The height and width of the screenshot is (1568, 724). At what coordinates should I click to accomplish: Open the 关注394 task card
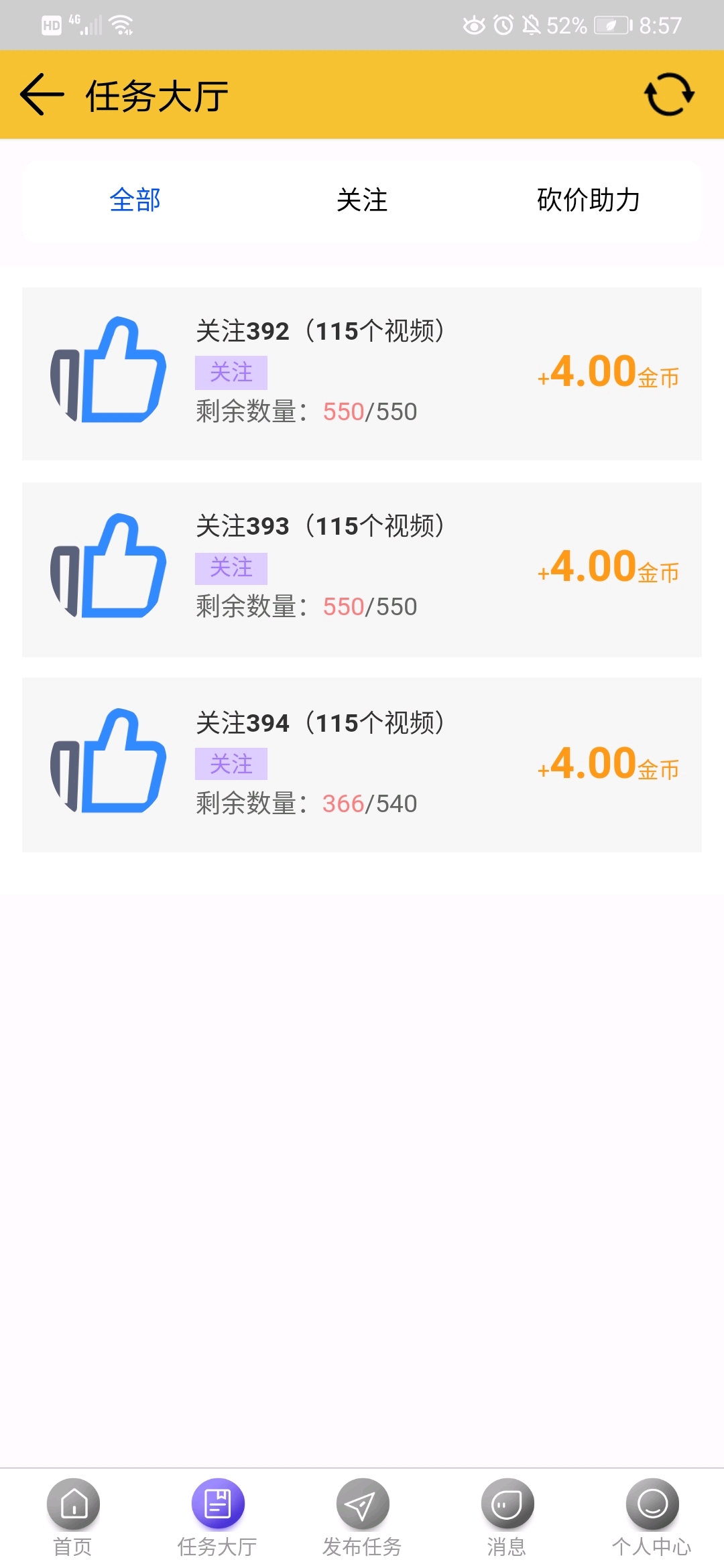(362, 765)
